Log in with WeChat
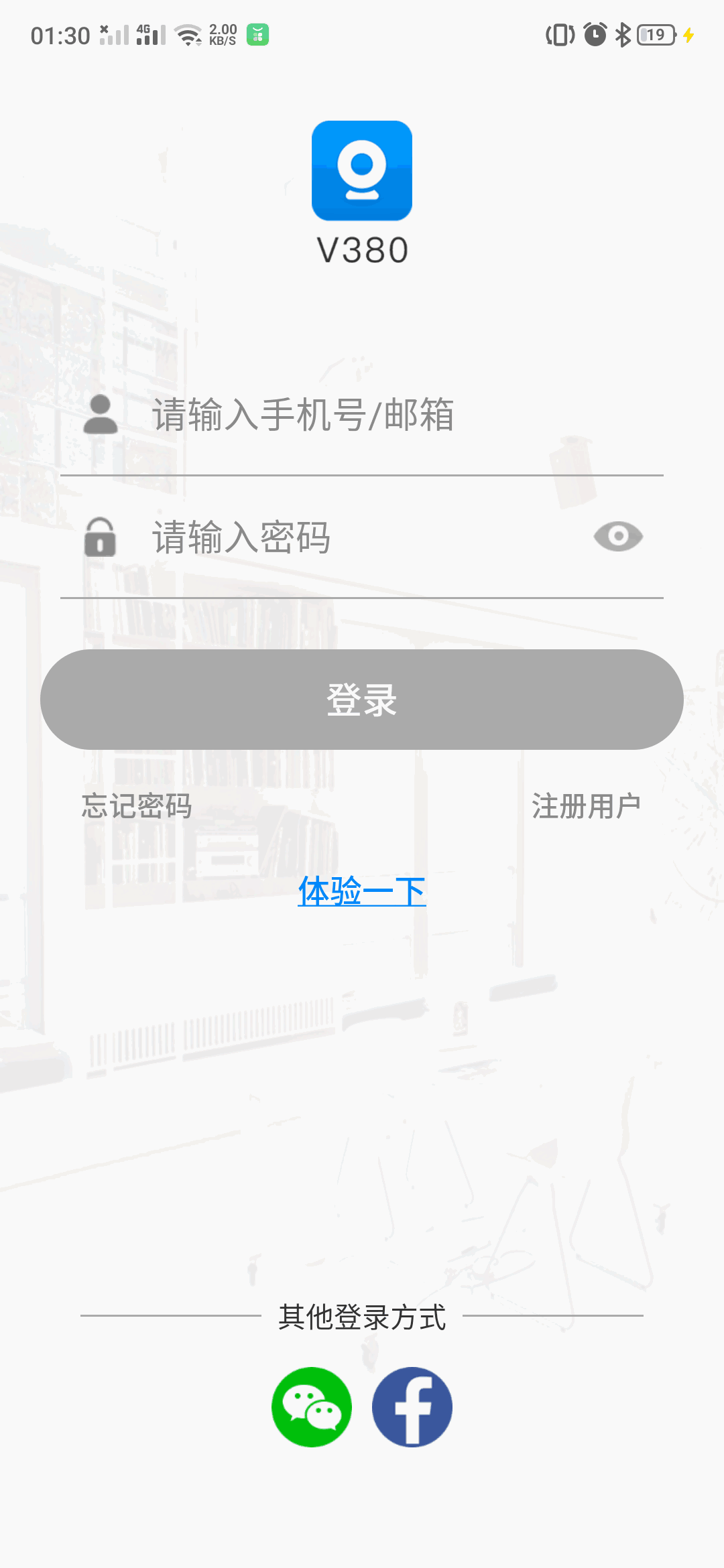The width and height of the screenshot is (724, 1568). 312,1407
